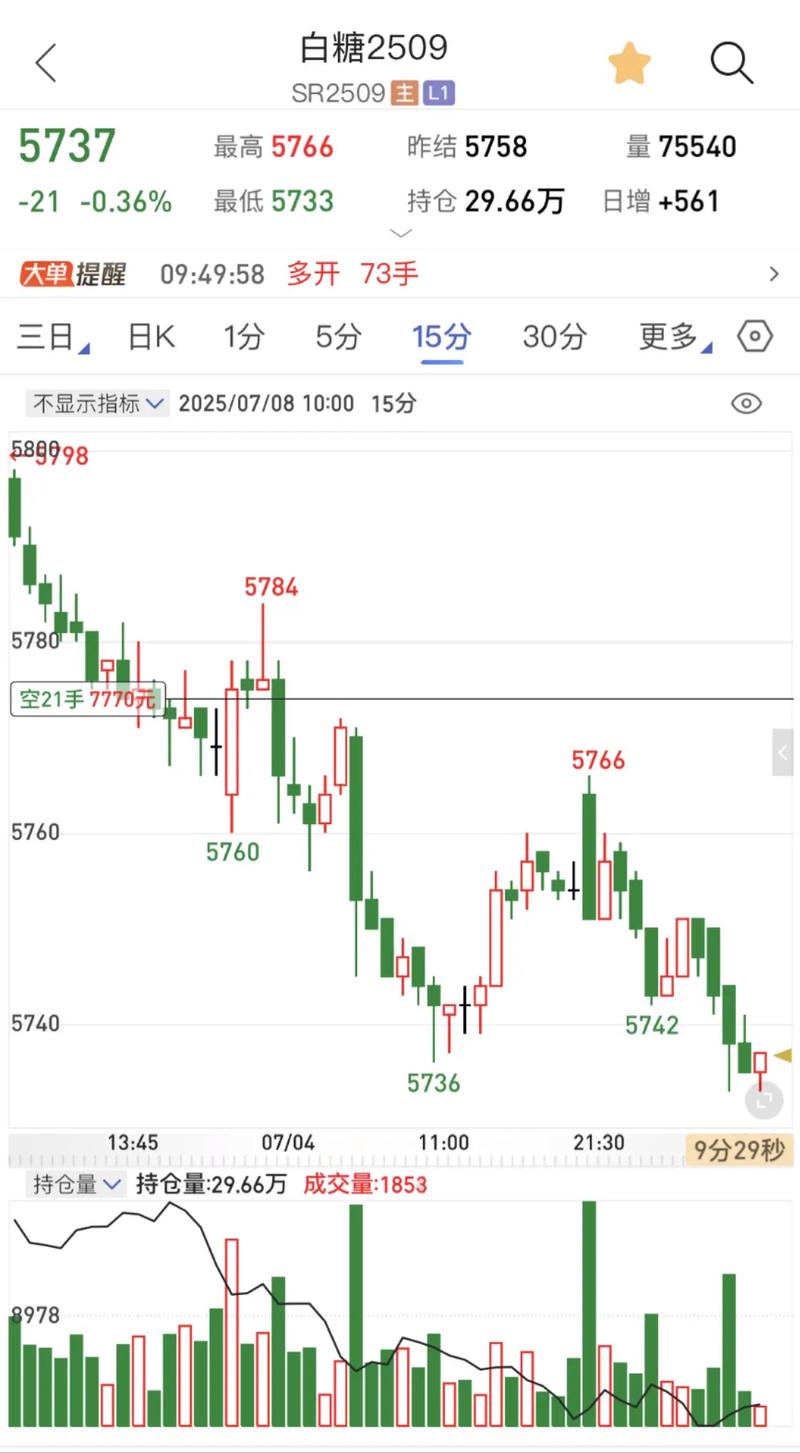The height and width of the screenshot is (1453, 800).
Task: Expand the side panel arrow on chart
Action: tap(783, 753)
